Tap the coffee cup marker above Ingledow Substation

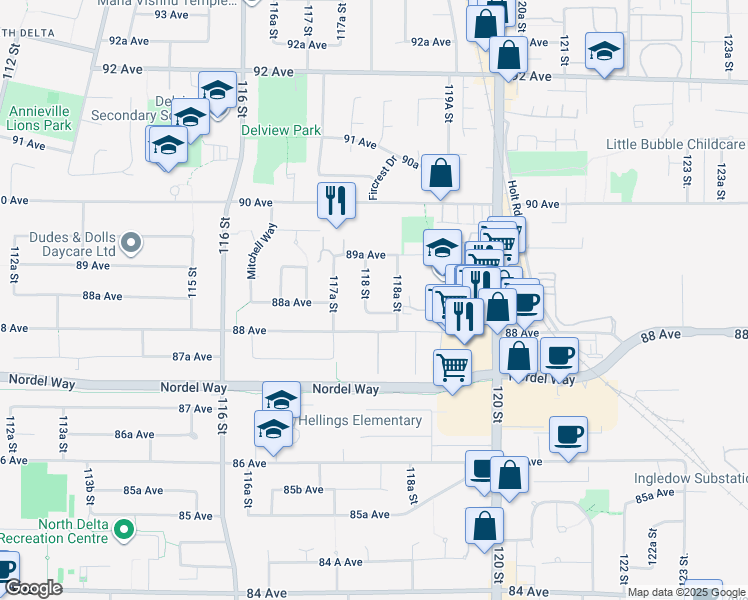(568, 435)
